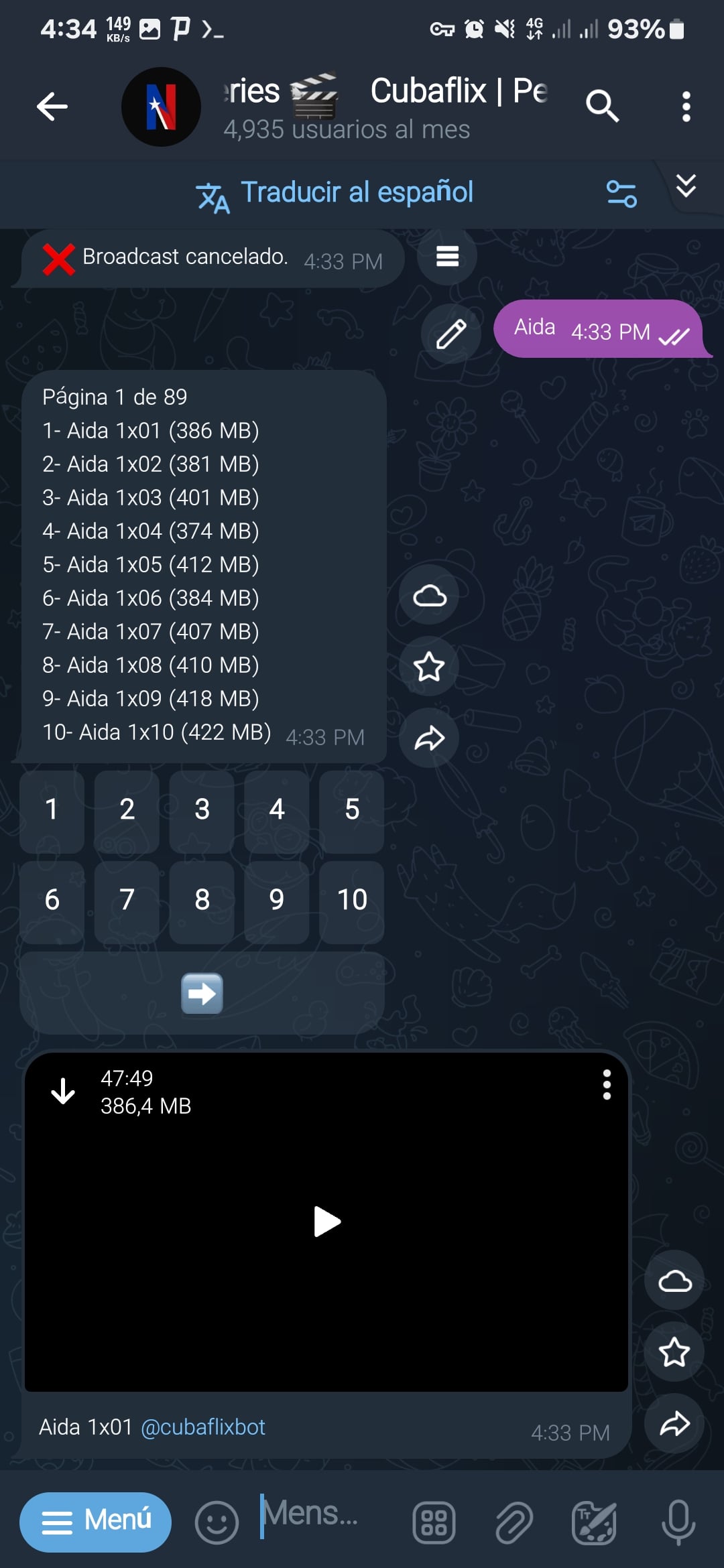The image size is (724, 1568).
Task: Select inline button 5
Action: (x=351, y=810)
